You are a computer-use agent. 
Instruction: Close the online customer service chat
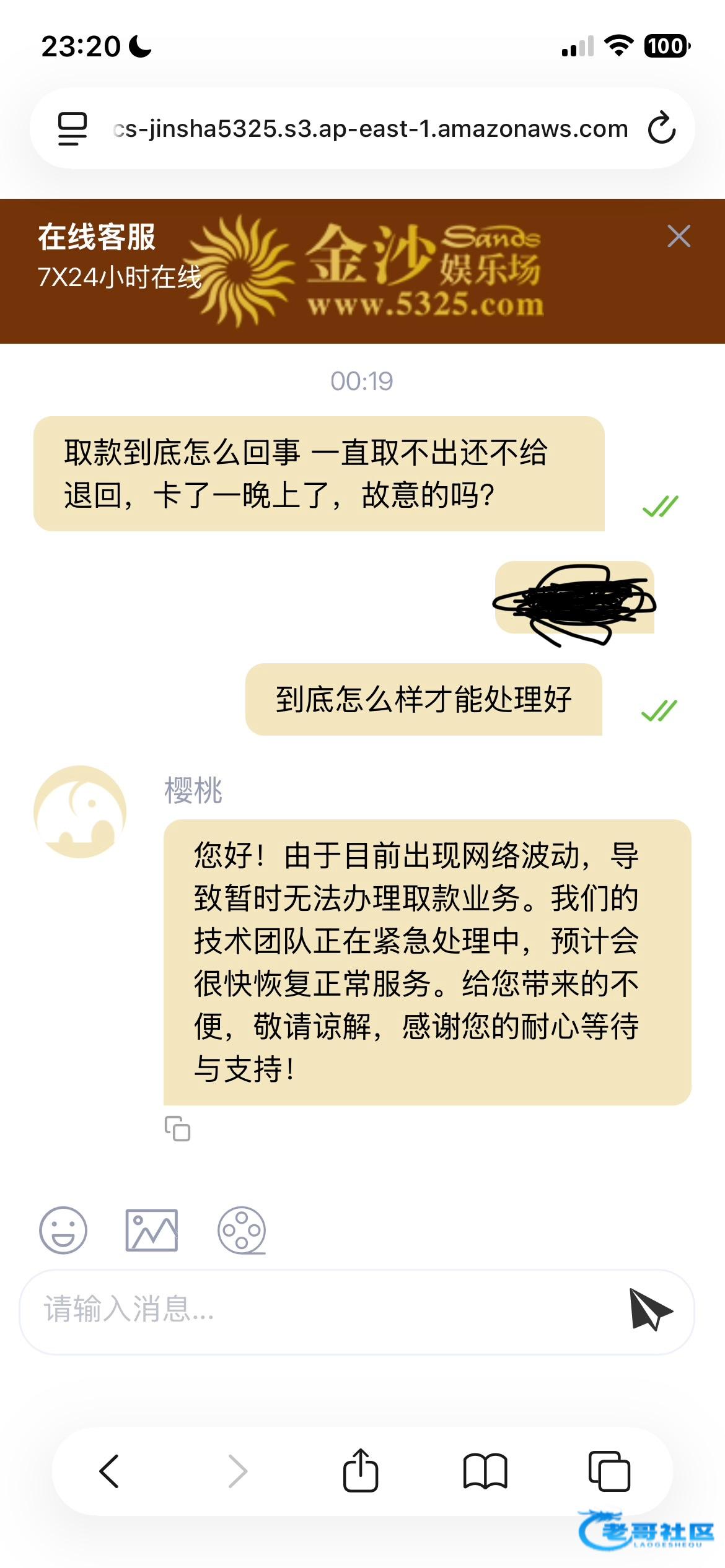[x=679, y=236]
